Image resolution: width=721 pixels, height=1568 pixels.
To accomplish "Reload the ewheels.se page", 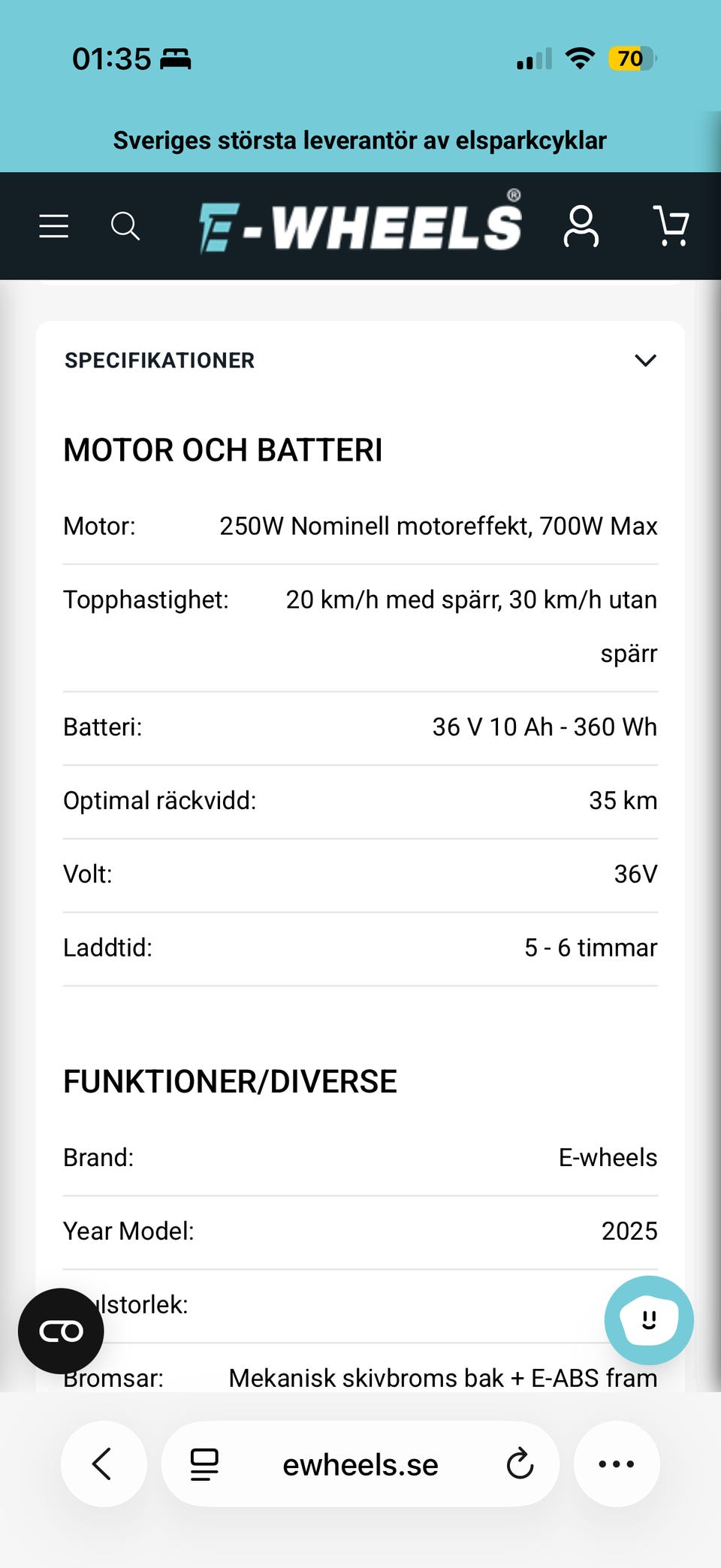I will [520, 1464].
